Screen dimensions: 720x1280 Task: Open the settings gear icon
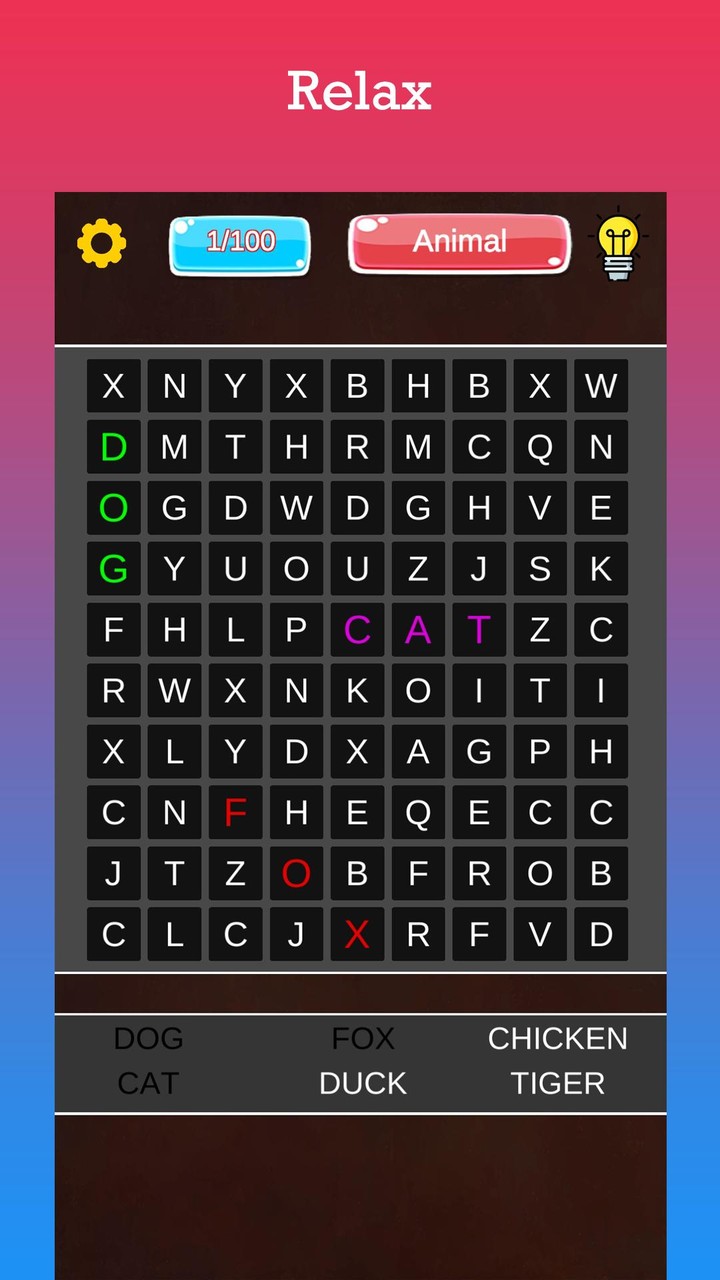pyautogui.click(x=100, y=243)
